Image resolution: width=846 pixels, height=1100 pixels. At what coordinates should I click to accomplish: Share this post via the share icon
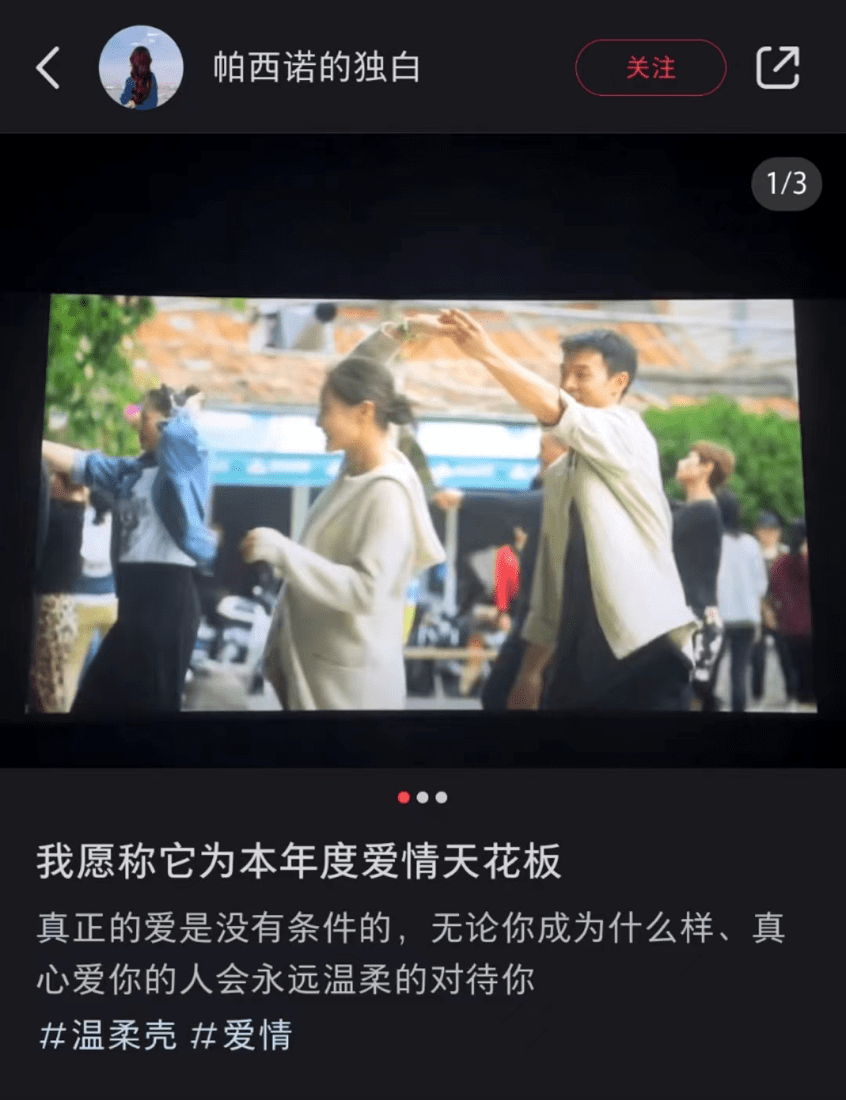coord(778,68)
